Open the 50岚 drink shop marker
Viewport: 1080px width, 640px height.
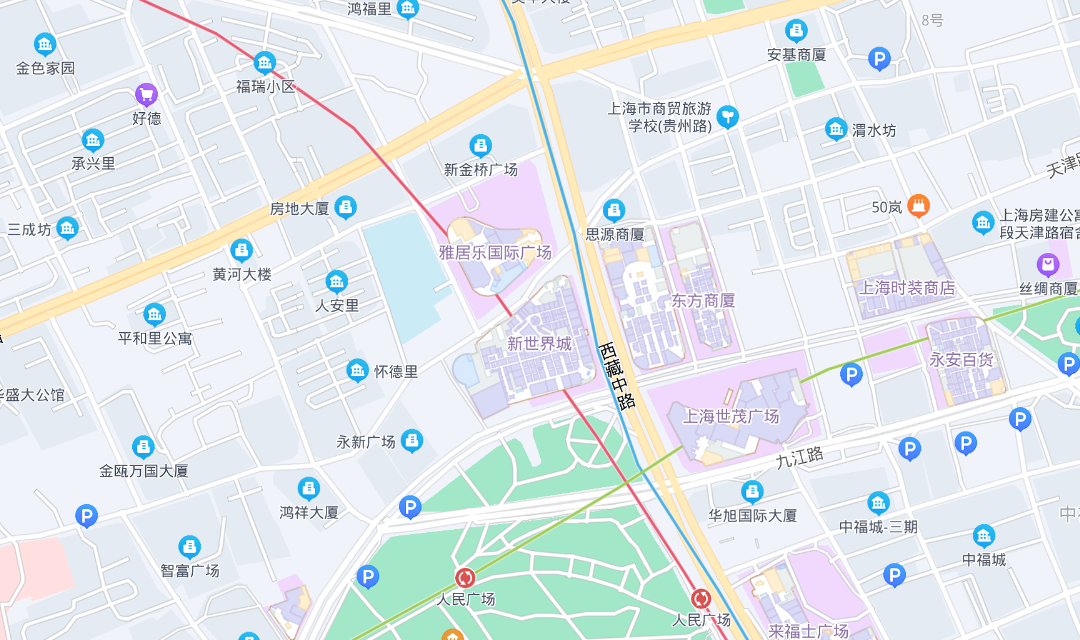click(920, 207)
